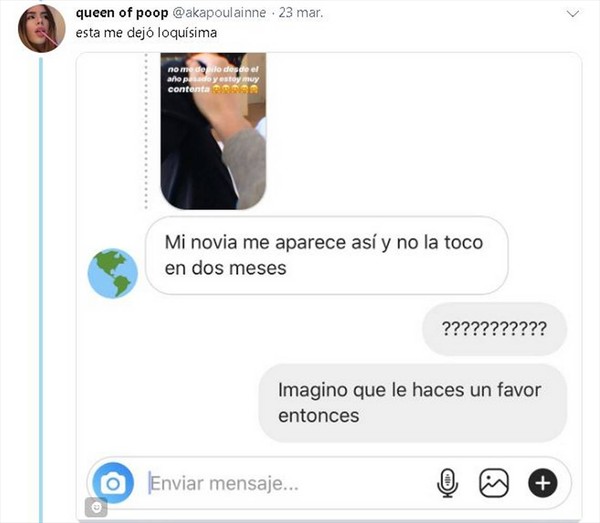Open queen of poop's profile picture
The height and width of the screenshot is (523, 600).
click(x=41, y=29)
